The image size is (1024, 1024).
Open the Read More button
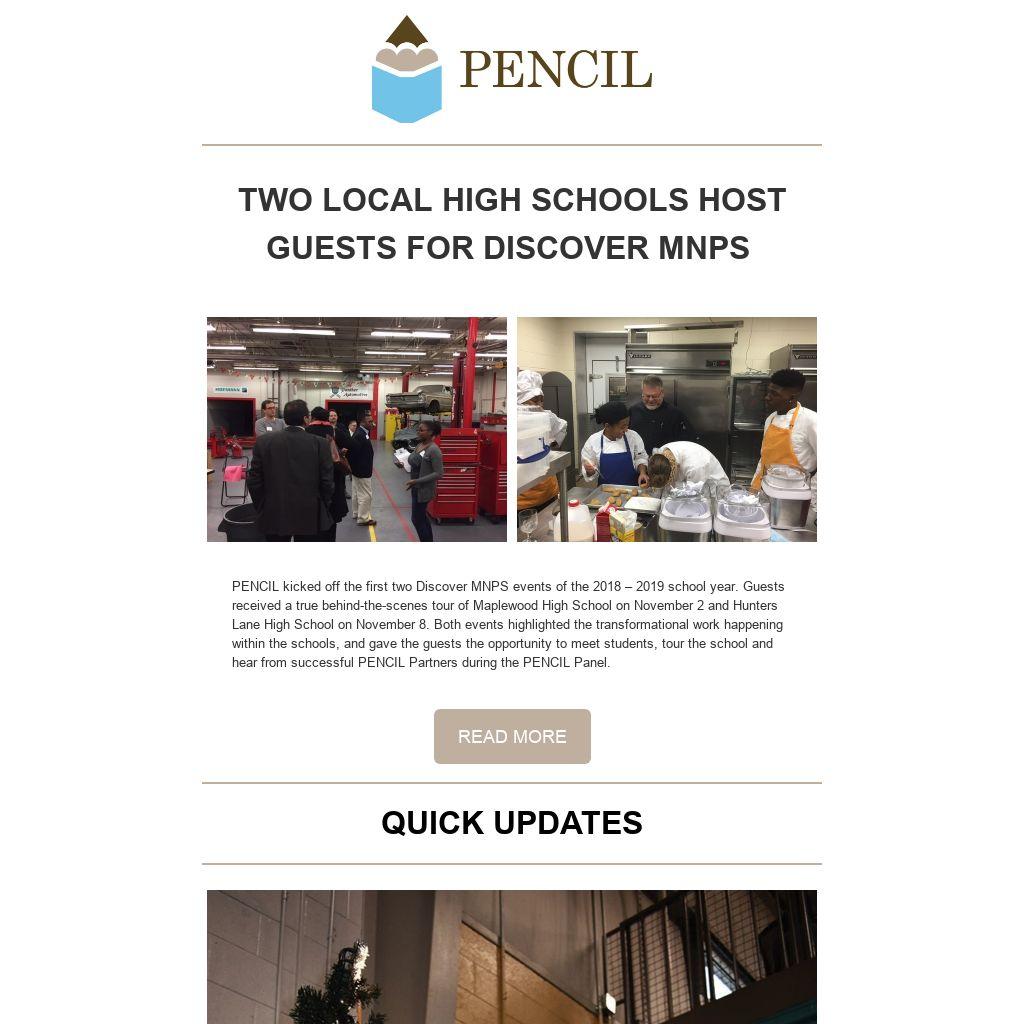point(512,736)
